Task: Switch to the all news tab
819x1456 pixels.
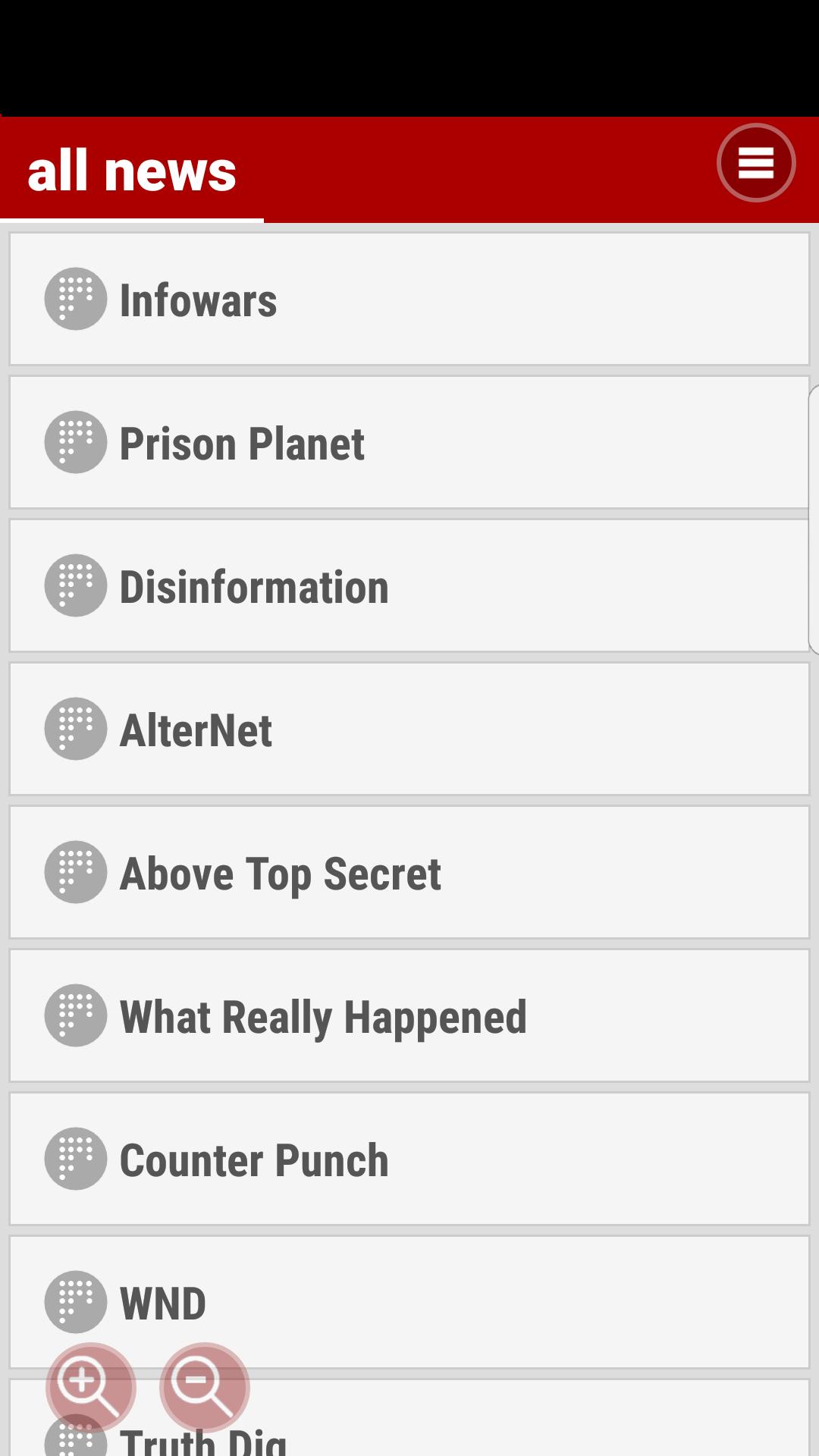Action: tap(132, 171)
